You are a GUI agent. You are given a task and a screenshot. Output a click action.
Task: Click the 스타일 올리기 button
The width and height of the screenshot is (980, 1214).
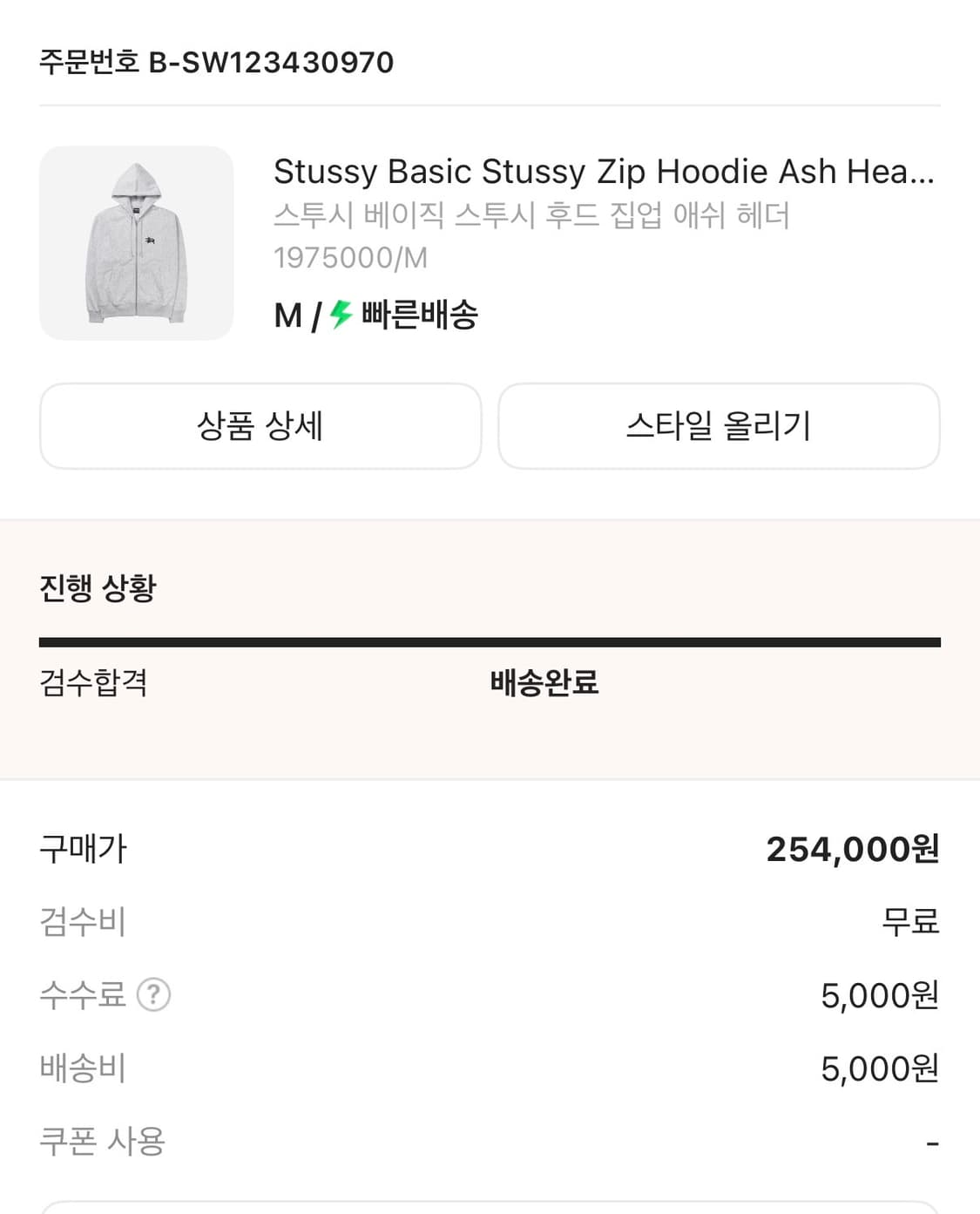pyautogui.click(x=719, y=426)
